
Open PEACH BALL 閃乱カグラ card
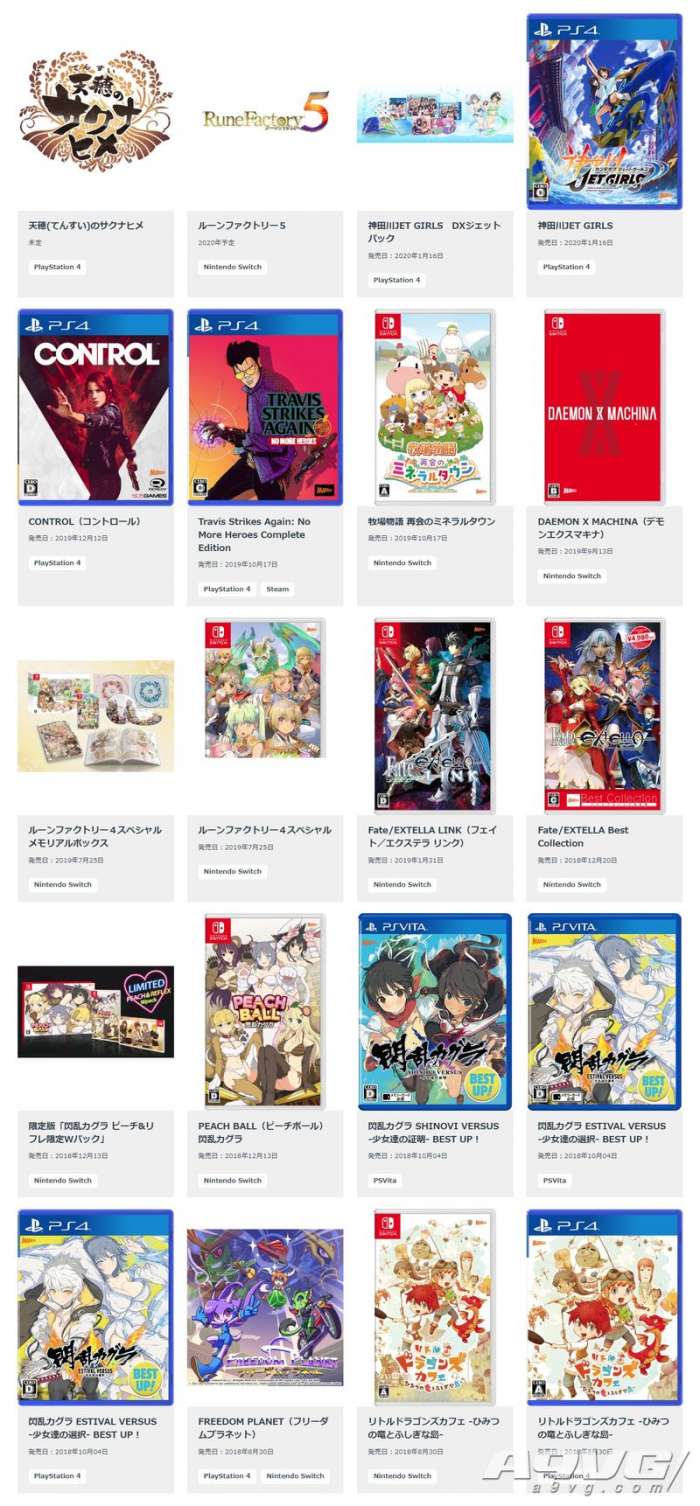click(x=265, y=1010)
